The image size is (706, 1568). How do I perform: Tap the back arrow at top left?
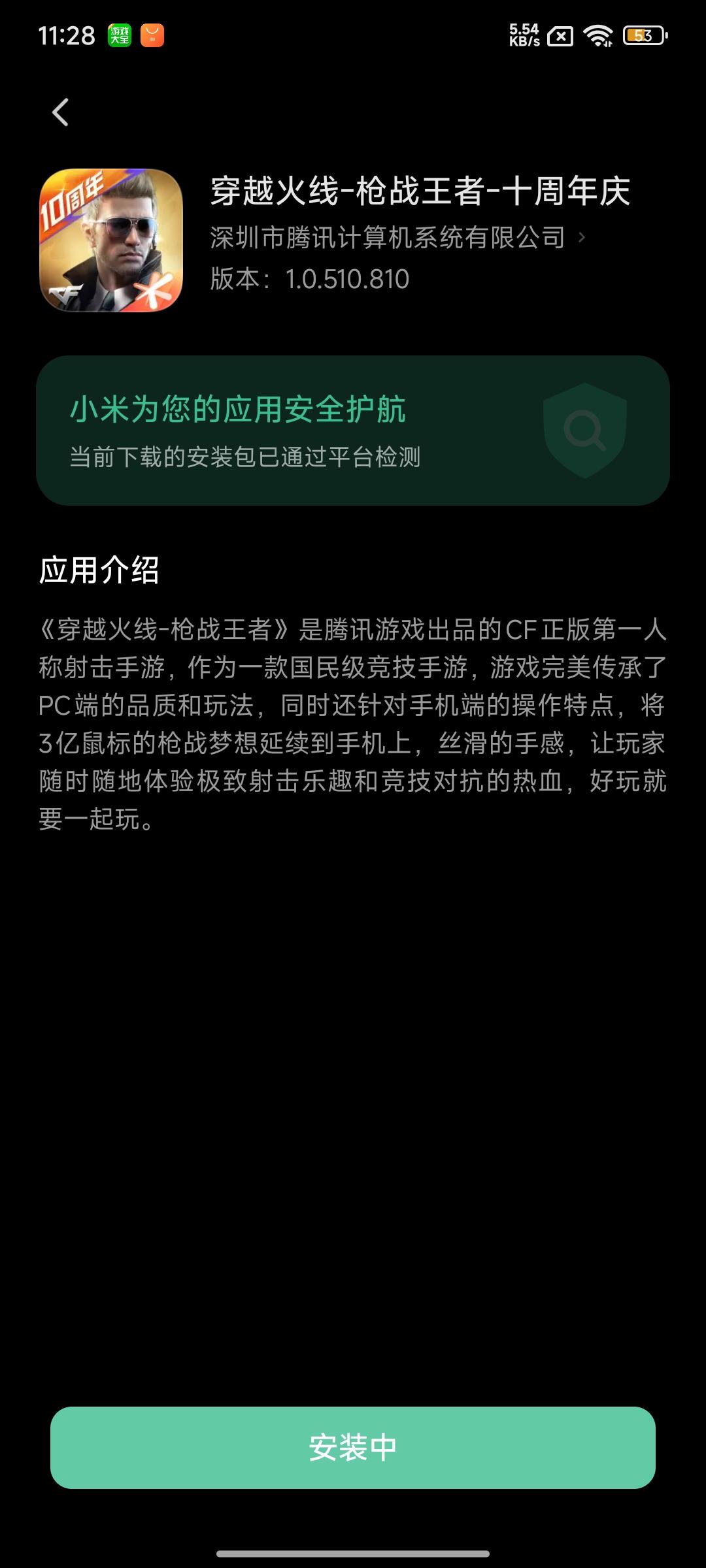59,112
